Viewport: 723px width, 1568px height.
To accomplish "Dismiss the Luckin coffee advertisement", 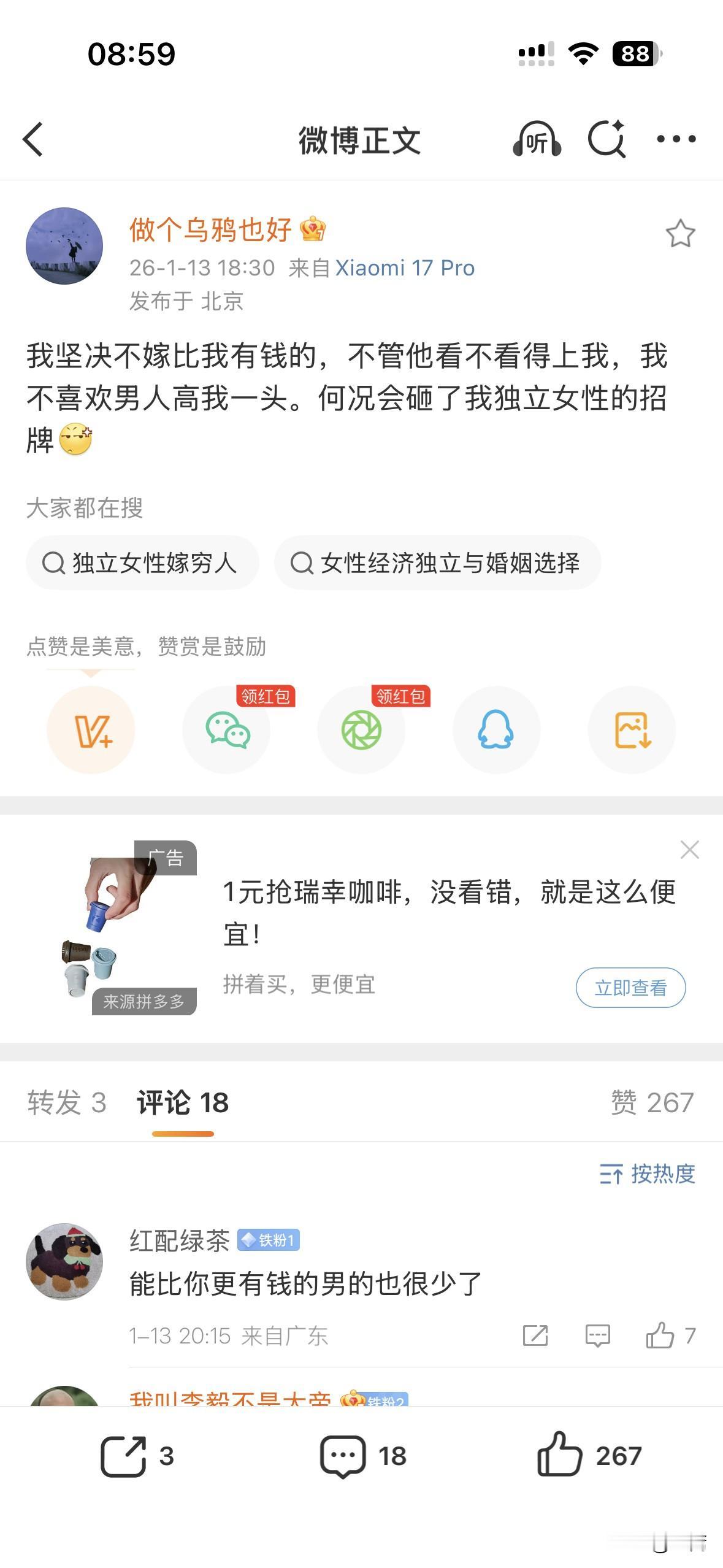I will tap(689, 850).
